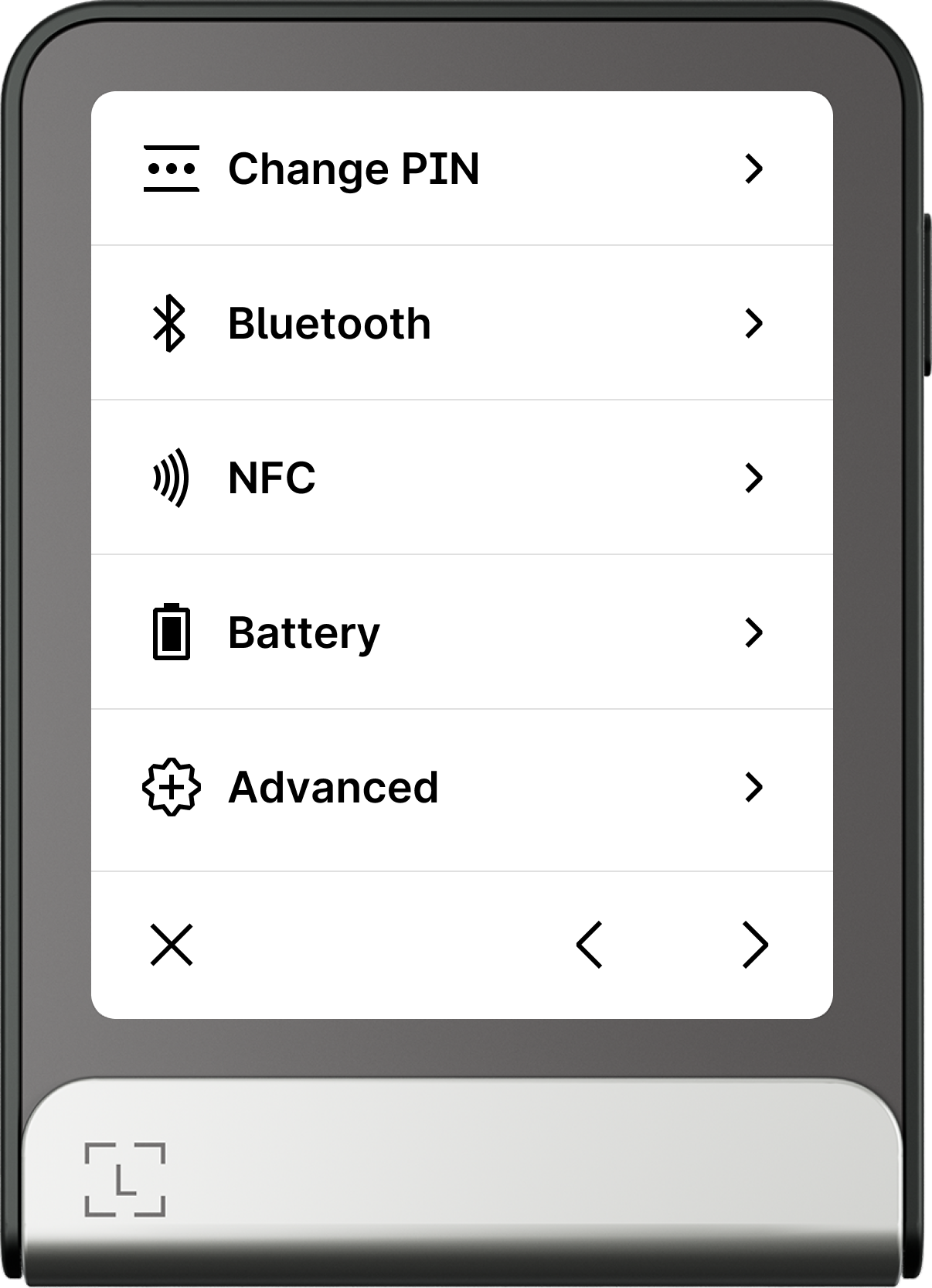This screenshot has height=1288, width=932.
Task: Open Bluetooth settings
Action: pyautogui.click(x=461, y=323)
